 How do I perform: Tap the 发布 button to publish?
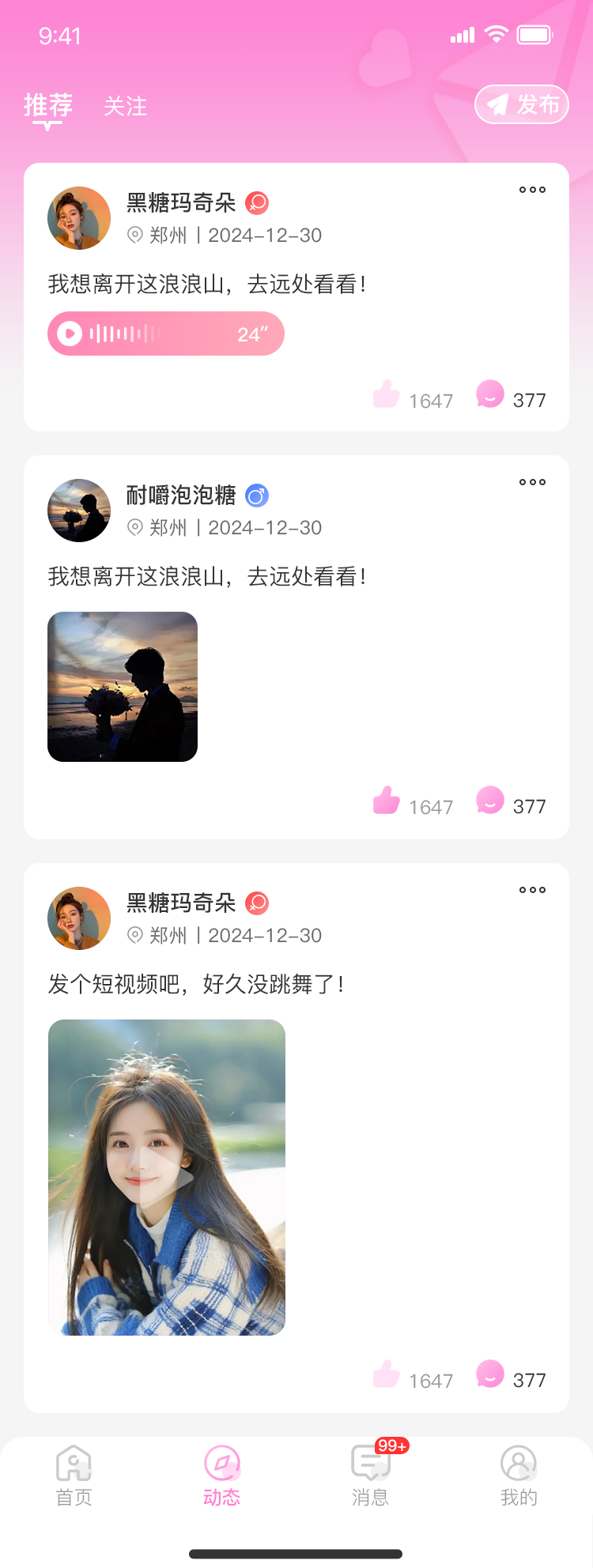point(522,104)
